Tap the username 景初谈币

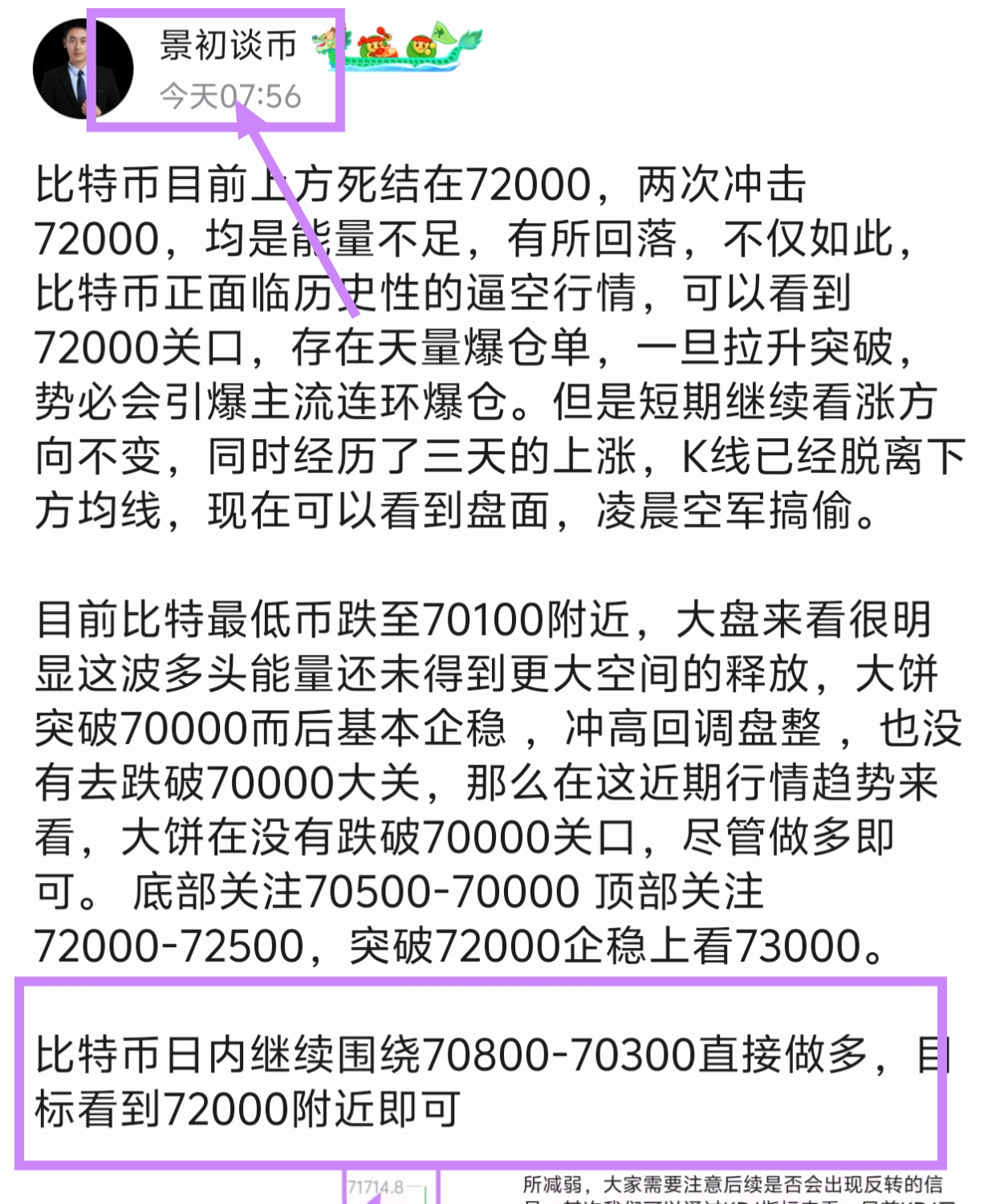[228, 45]
